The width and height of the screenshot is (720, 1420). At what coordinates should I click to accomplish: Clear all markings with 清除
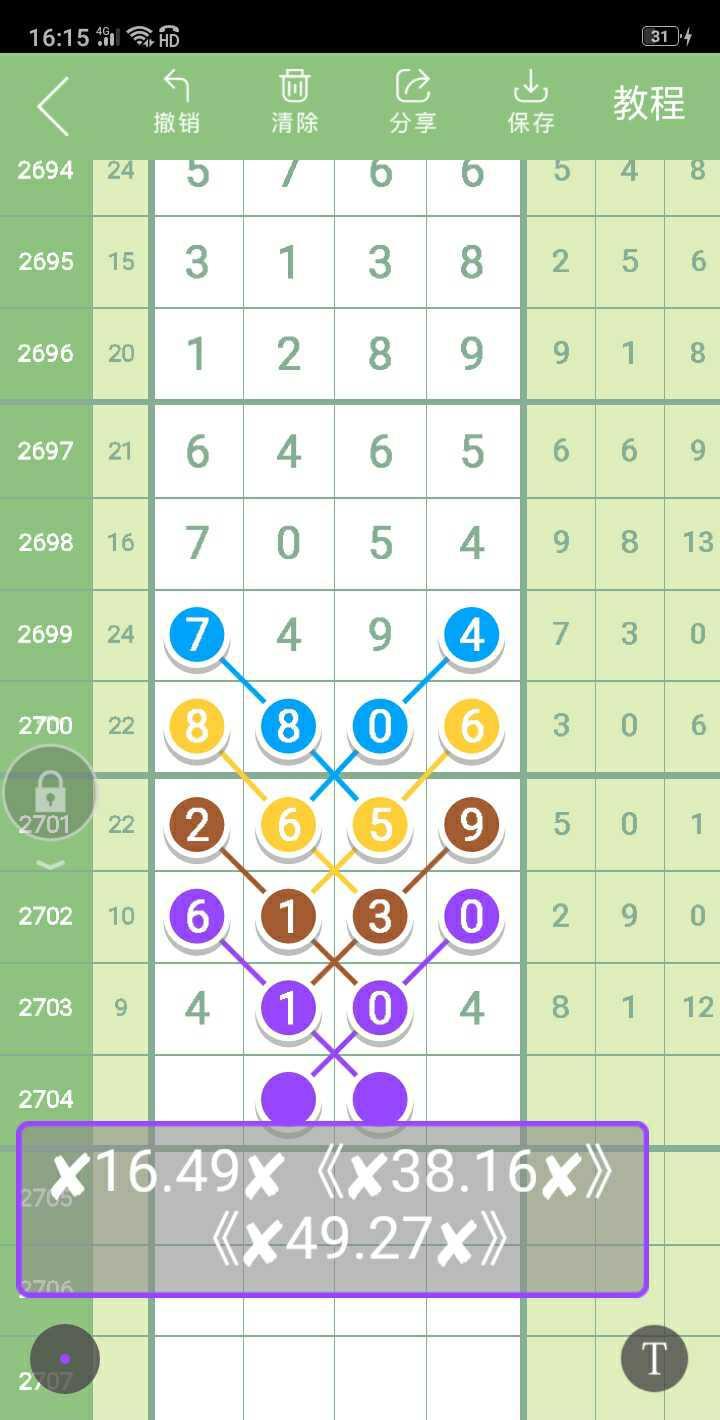pyautogui.click(x=294, y=102)
